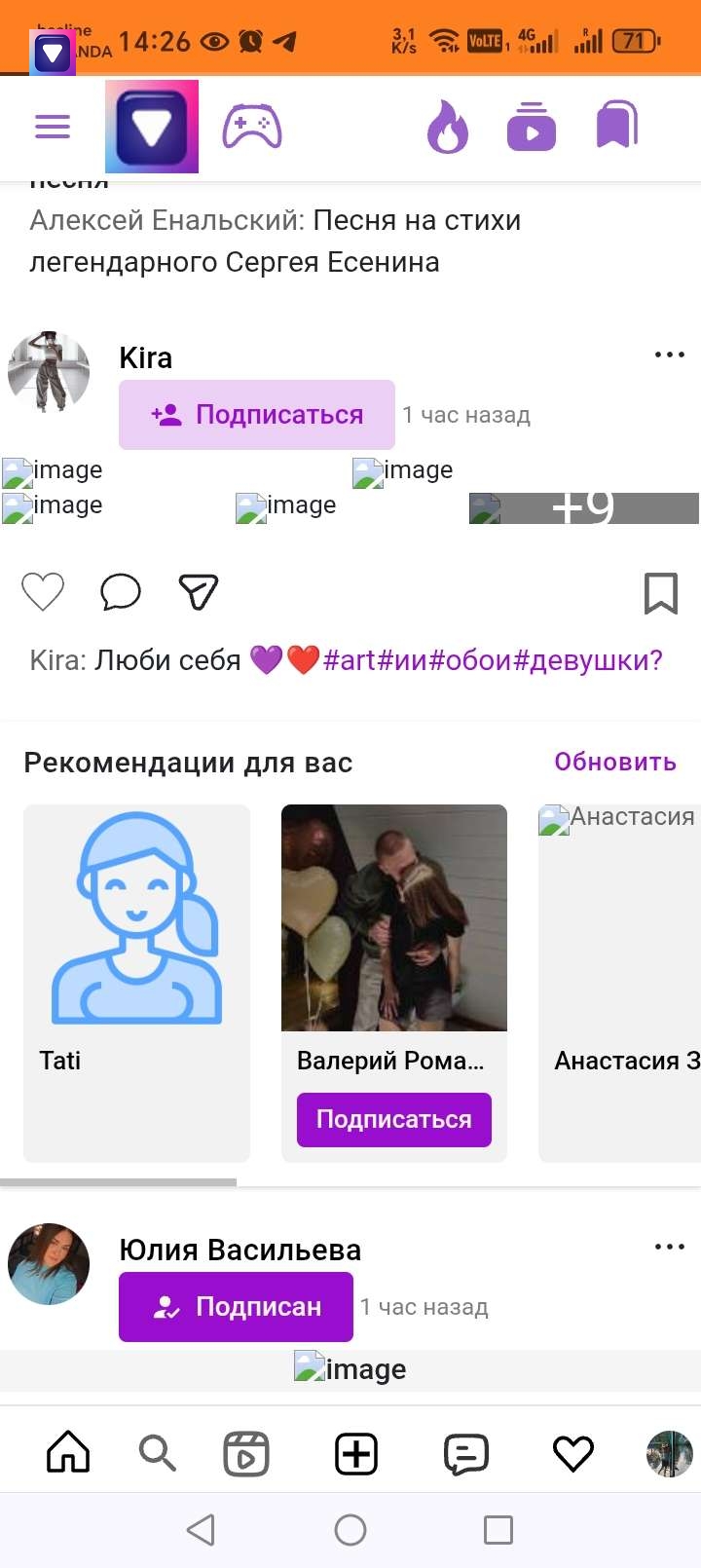The width and height of the screenshot is (701, 1568).
Task: Switch to Home tab in bottom bar
Action: (x=66, y=1453)
